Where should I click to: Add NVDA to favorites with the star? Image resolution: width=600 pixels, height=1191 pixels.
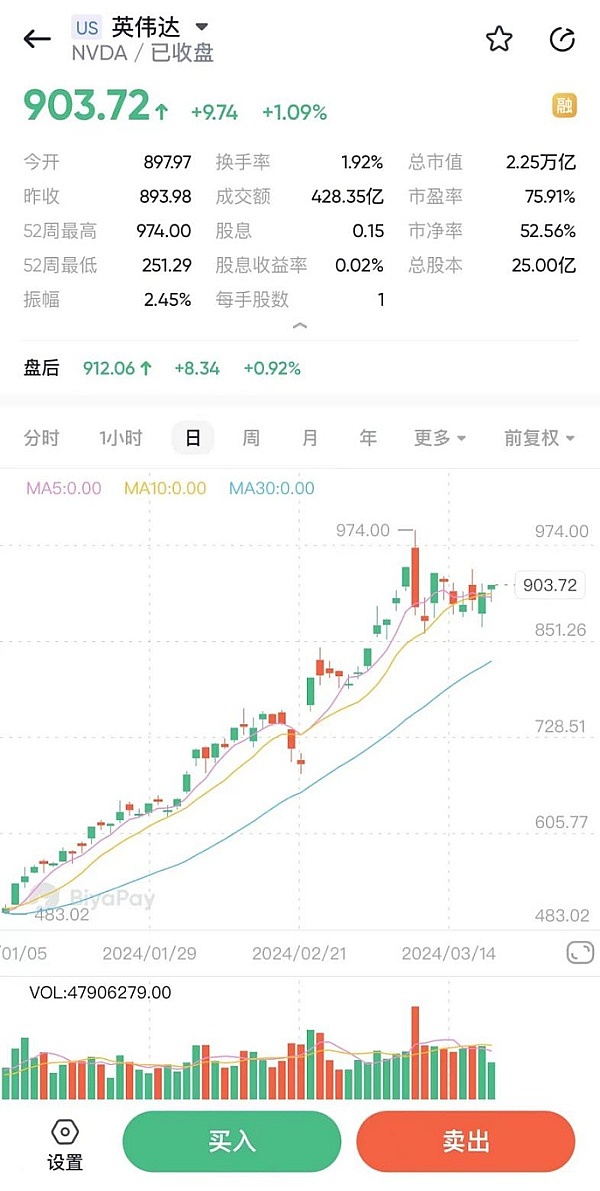click(499, 39)
